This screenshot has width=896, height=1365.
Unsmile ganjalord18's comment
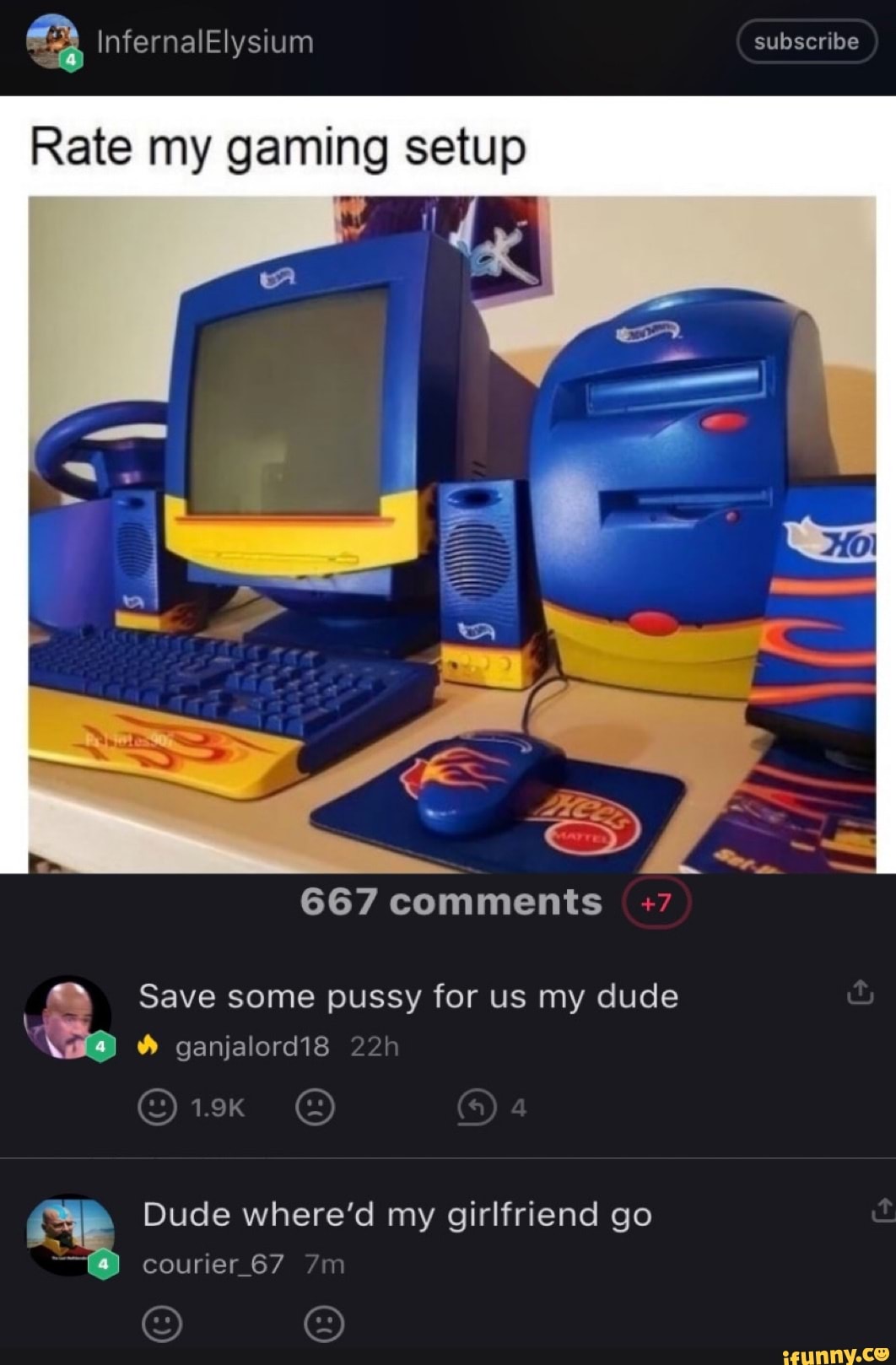316,1107
